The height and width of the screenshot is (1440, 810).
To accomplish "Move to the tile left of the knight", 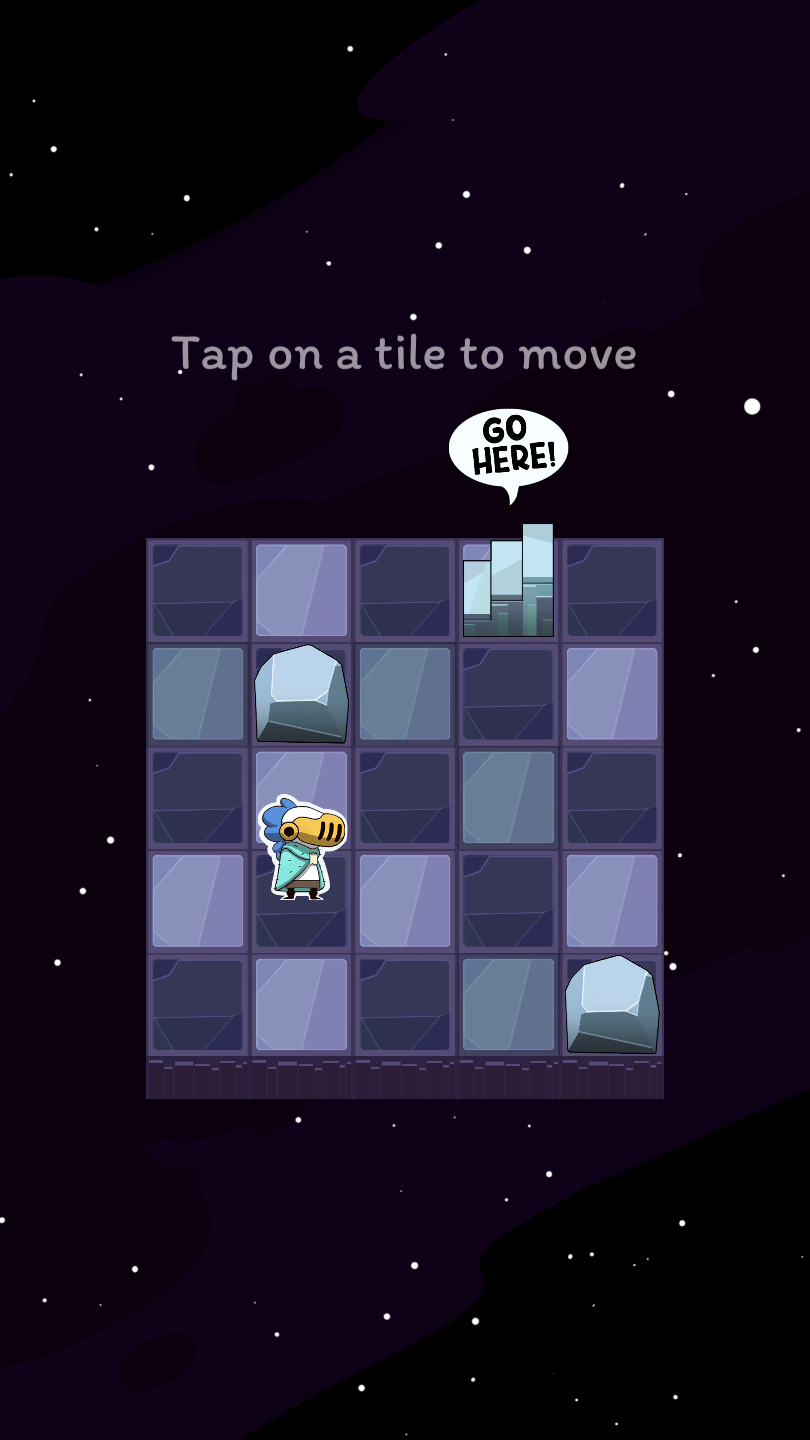I will (198, 901).
